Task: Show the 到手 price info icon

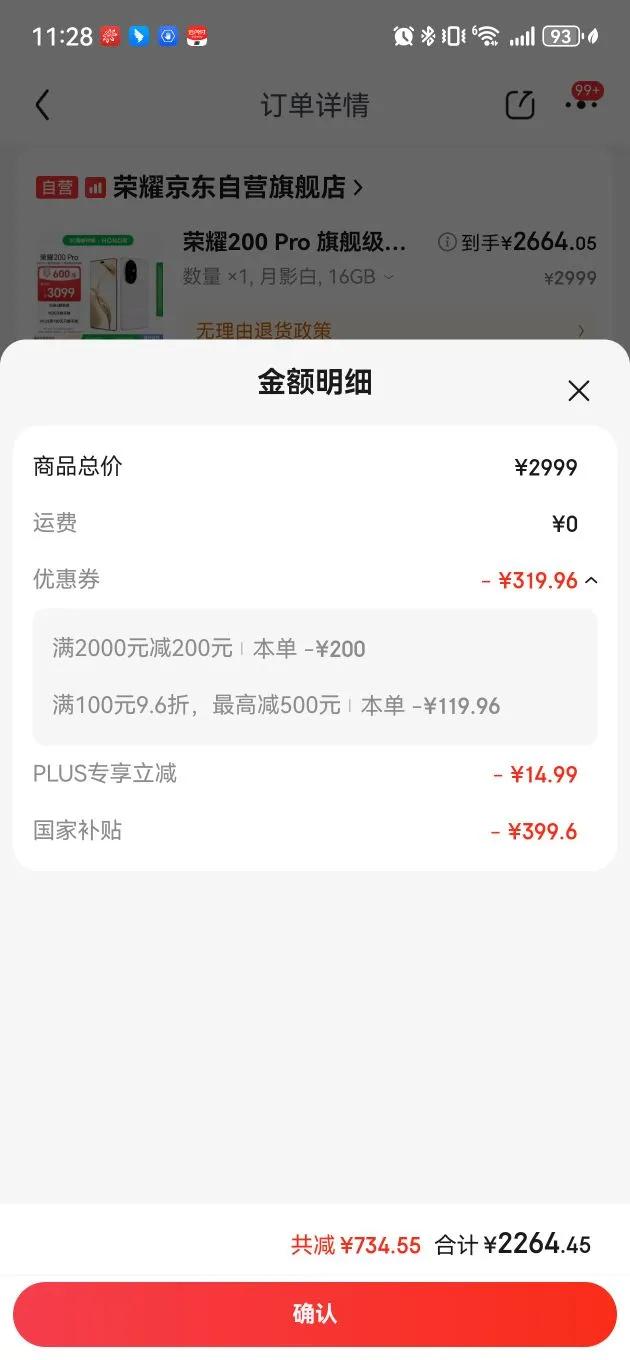Action: [x=447, y=242]
